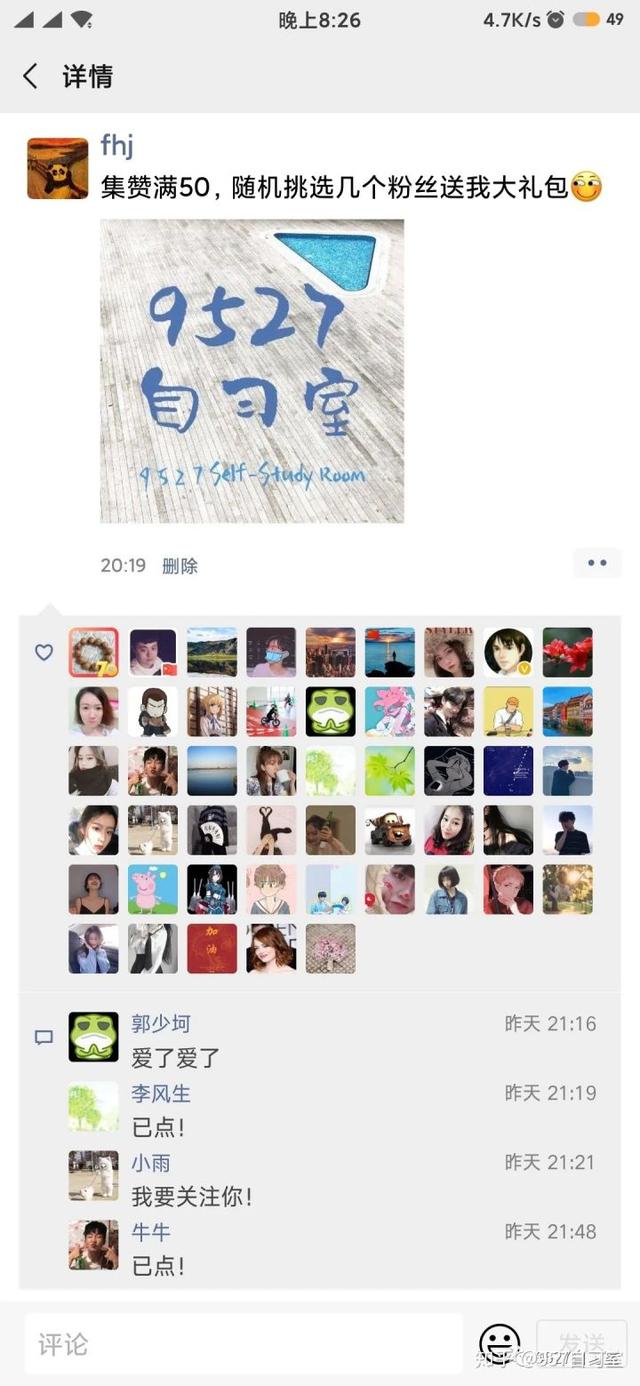Open 小雨's profile from comment name
640x1386 pixels.
(151, 1163)
